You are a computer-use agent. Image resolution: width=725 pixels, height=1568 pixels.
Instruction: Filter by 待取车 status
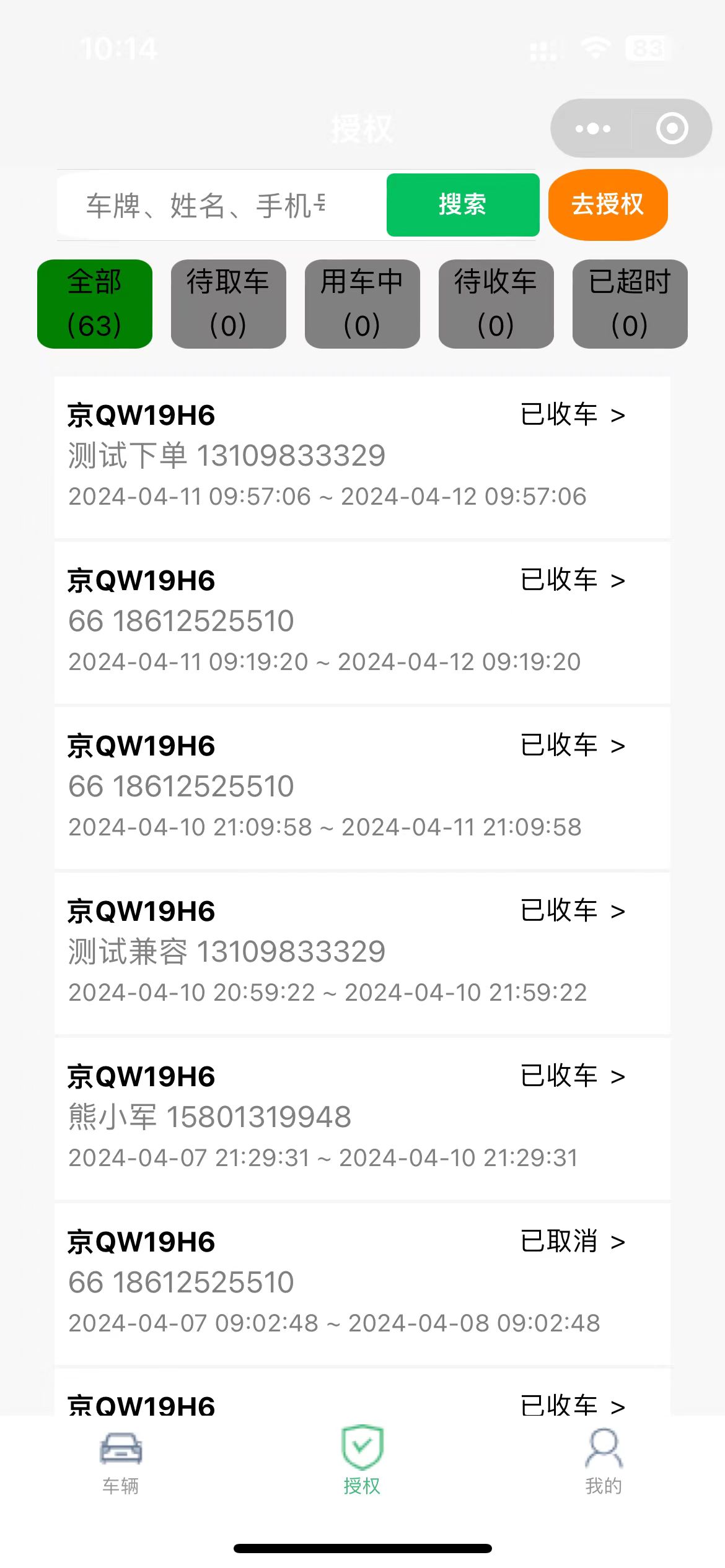pyautogui.click(x=229, y=303)
